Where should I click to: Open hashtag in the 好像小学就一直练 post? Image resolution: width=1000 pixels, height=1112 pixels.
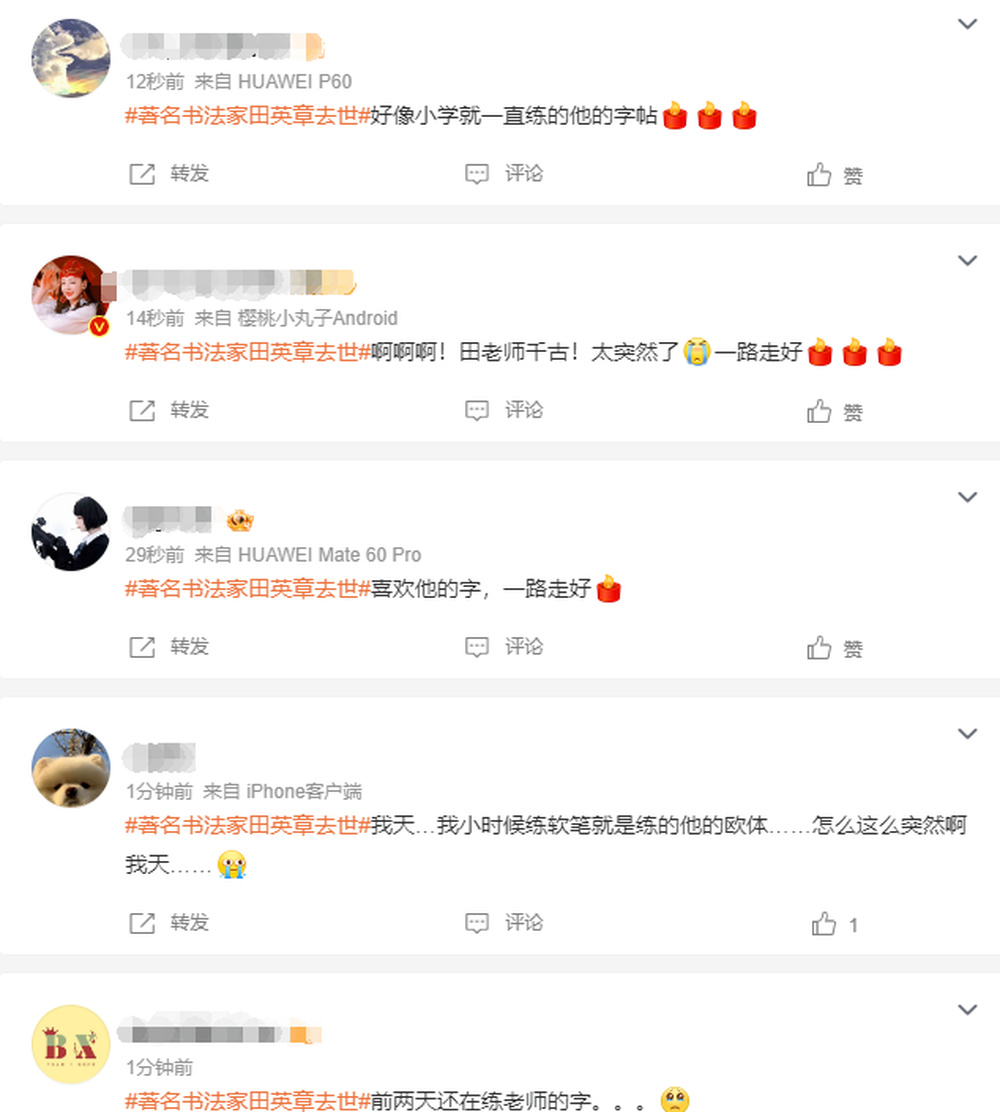(x=247, y=116)
